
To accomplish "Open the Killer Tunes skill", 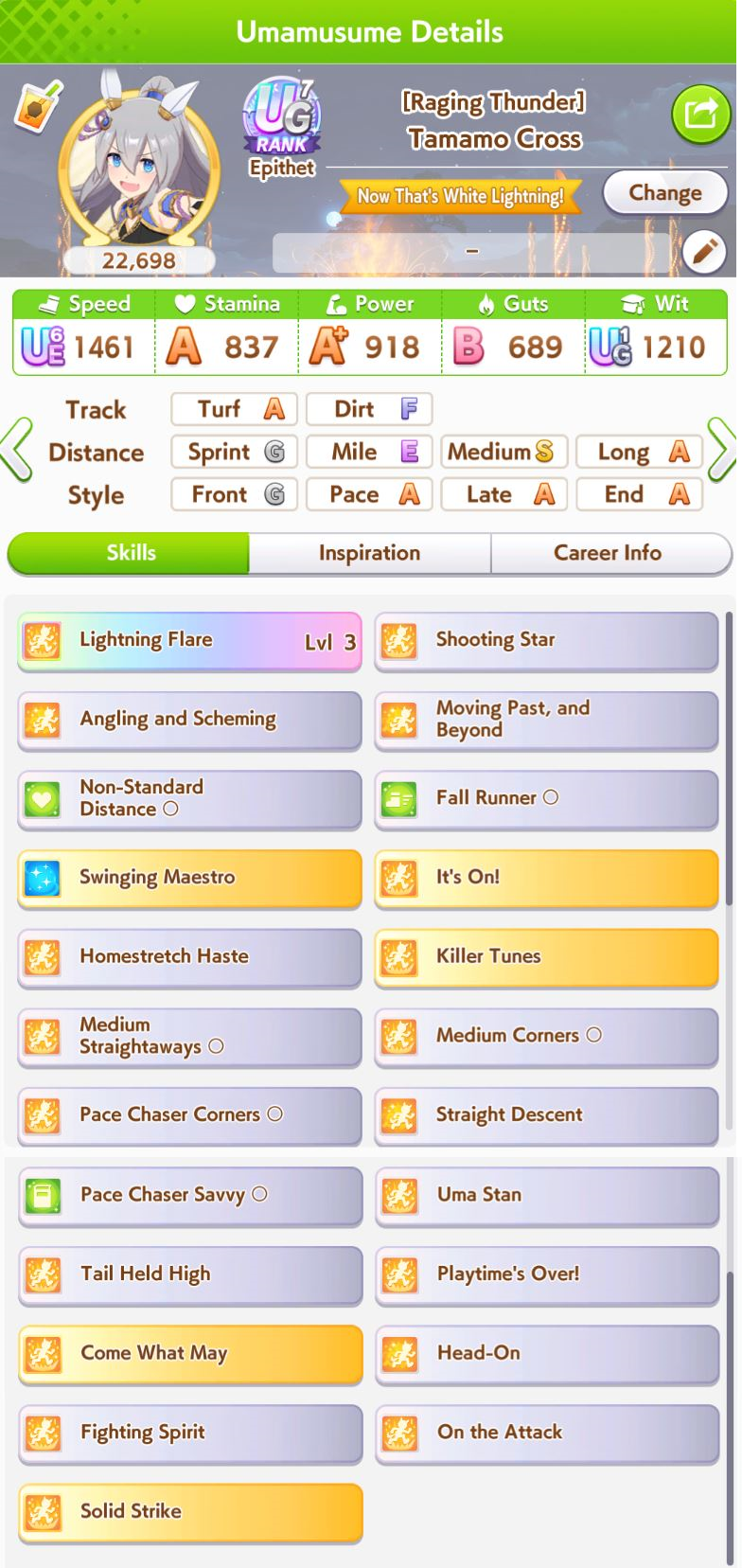I will tap(546, 958).
